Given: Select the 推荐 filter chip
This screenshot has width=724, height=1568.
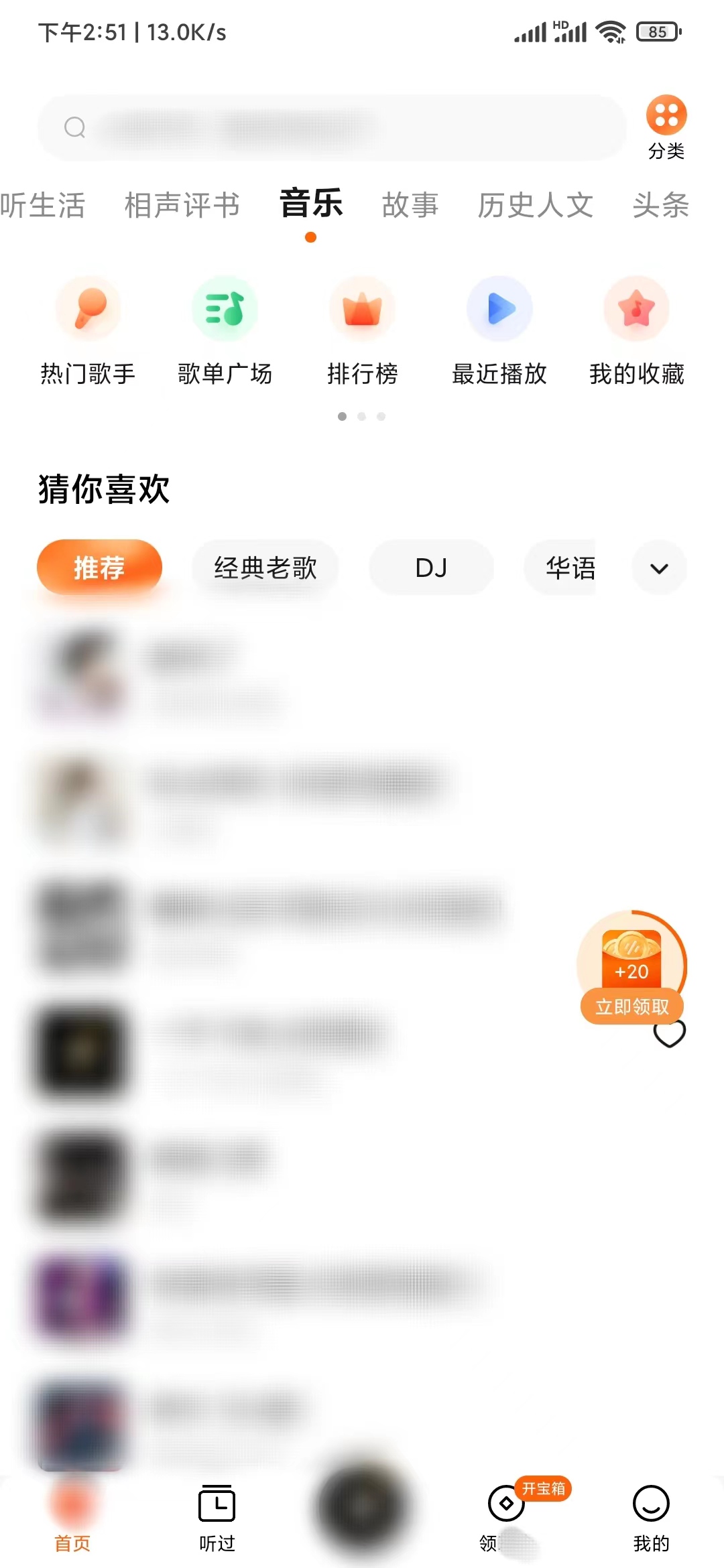Looking at the screenshot, I should (99, 567).
